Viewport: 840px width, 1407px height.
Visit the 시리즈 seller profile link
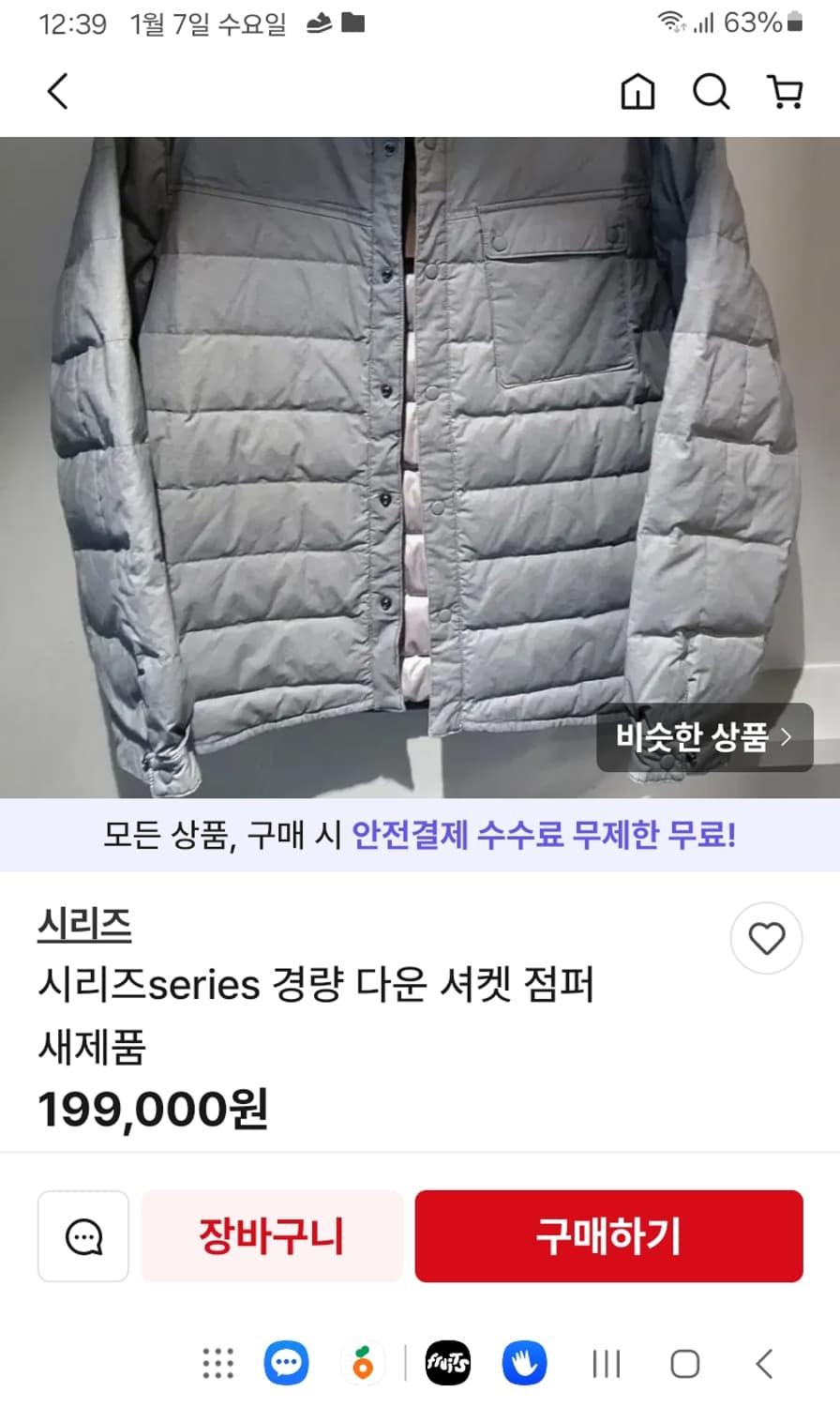click(83, 923)
